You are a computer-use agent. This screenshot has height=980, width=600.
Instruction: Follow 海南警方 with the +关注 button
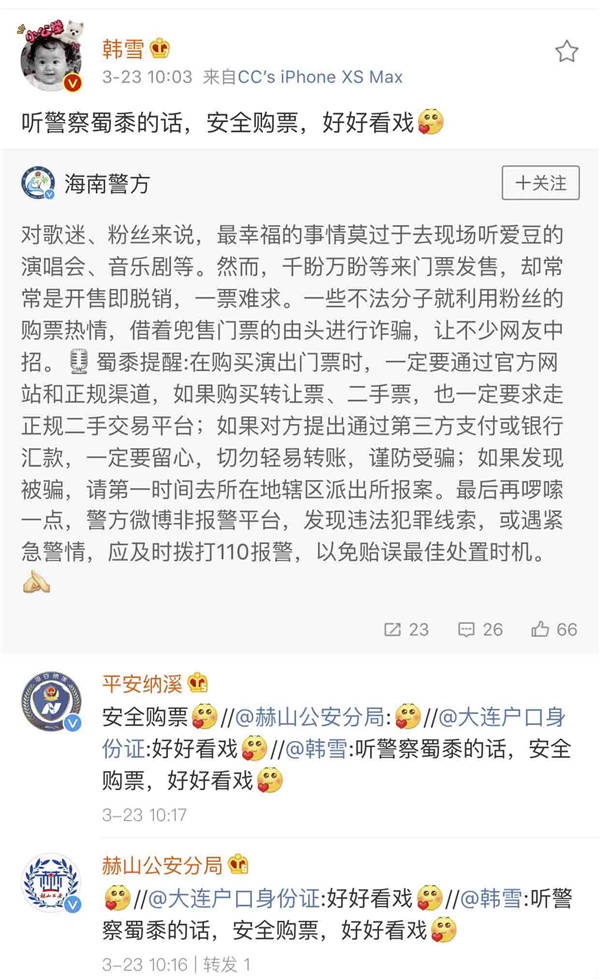click(541, 183)
